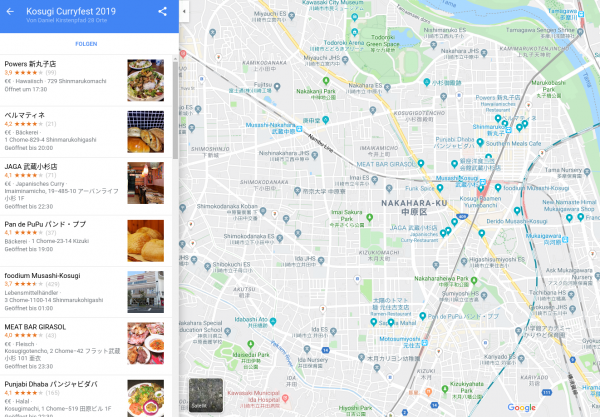This screenshot has width=600, height=417.
Task: Go back from the Kosugi Curryfest list
Action: click(11, 11)
